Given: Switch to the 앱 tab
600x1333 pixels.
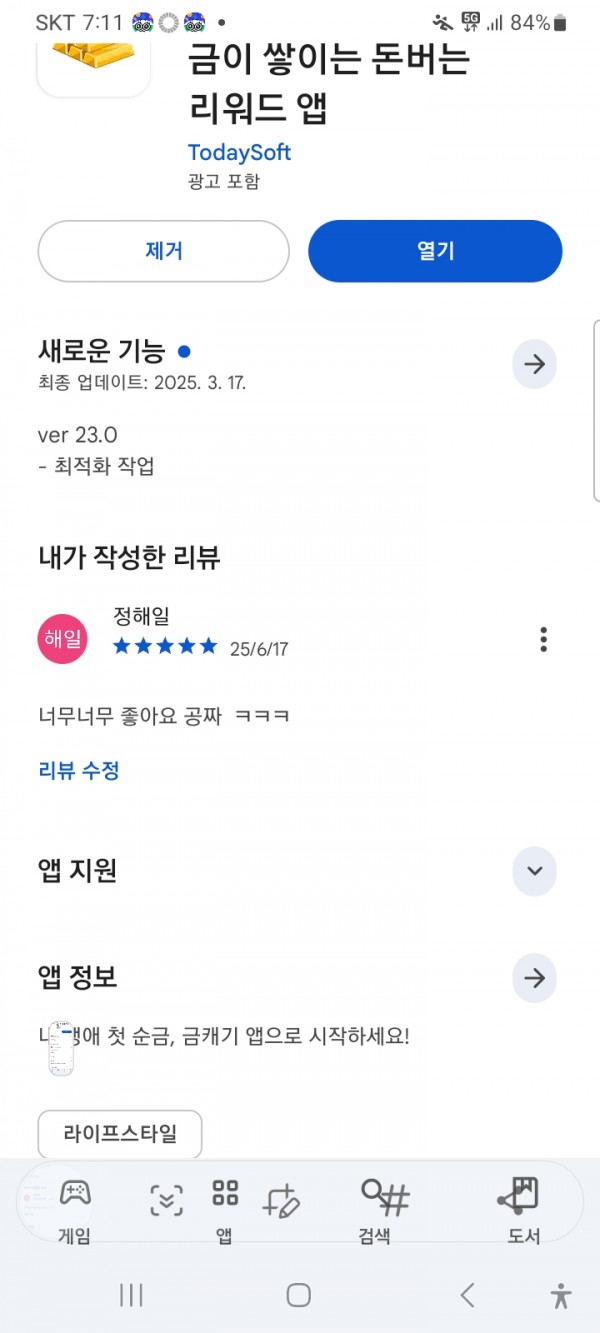Looking at the screenshot, I should pyautogui.click(x=225, y=1210).
